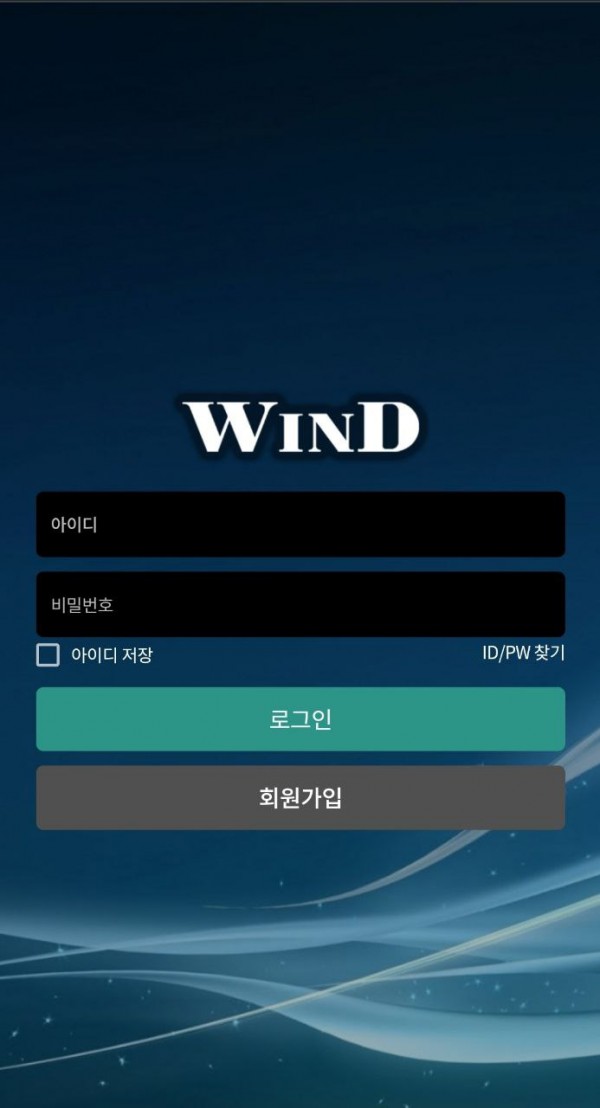Tap the 로그인 button
Viewport: 600px width, 1108px height.
(300, 719)
